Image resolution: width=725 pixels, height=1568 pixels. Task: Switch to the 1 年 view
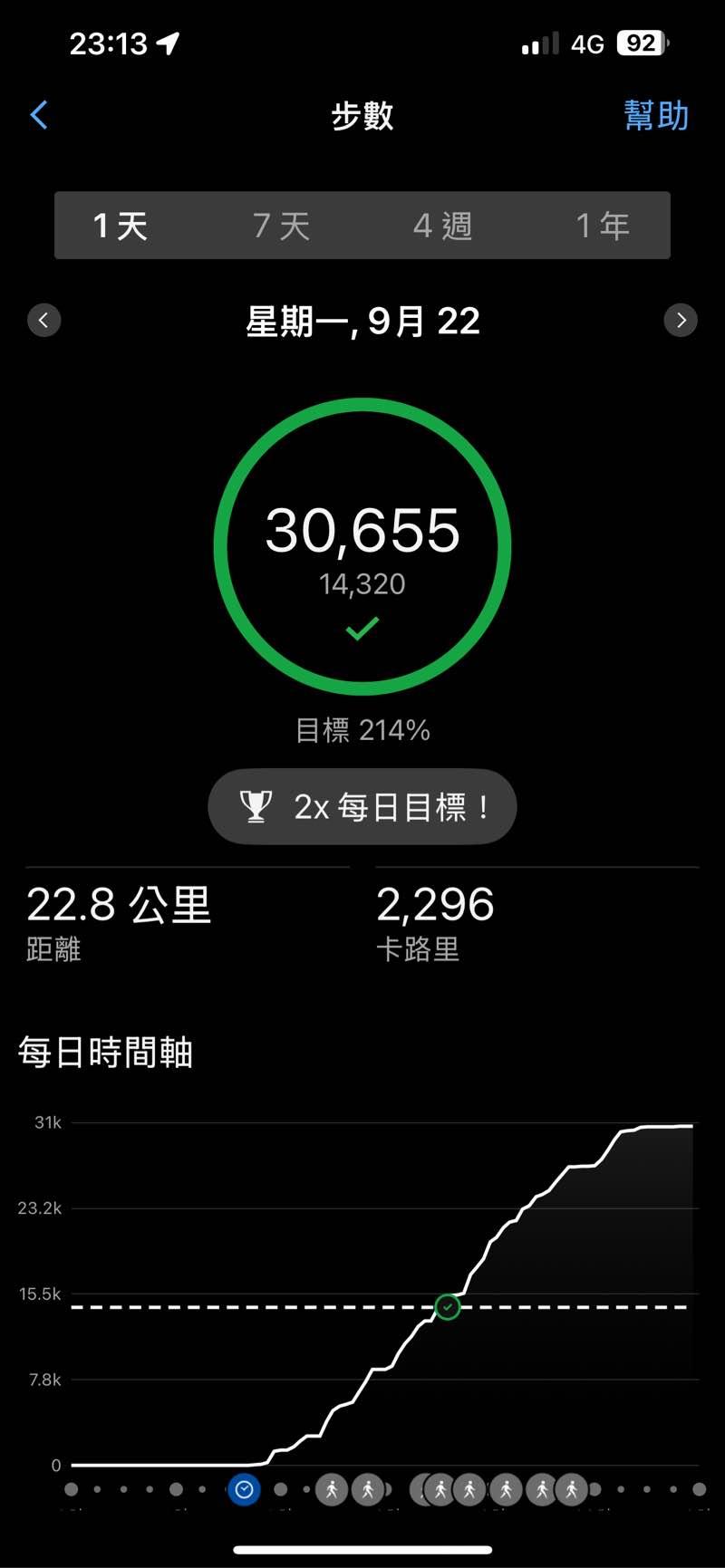603,226
